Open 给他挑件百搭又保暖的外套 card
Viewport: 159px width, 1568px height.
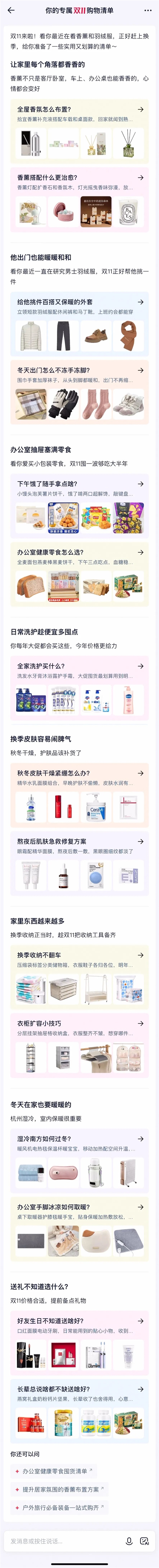click(x=79, y=302)
